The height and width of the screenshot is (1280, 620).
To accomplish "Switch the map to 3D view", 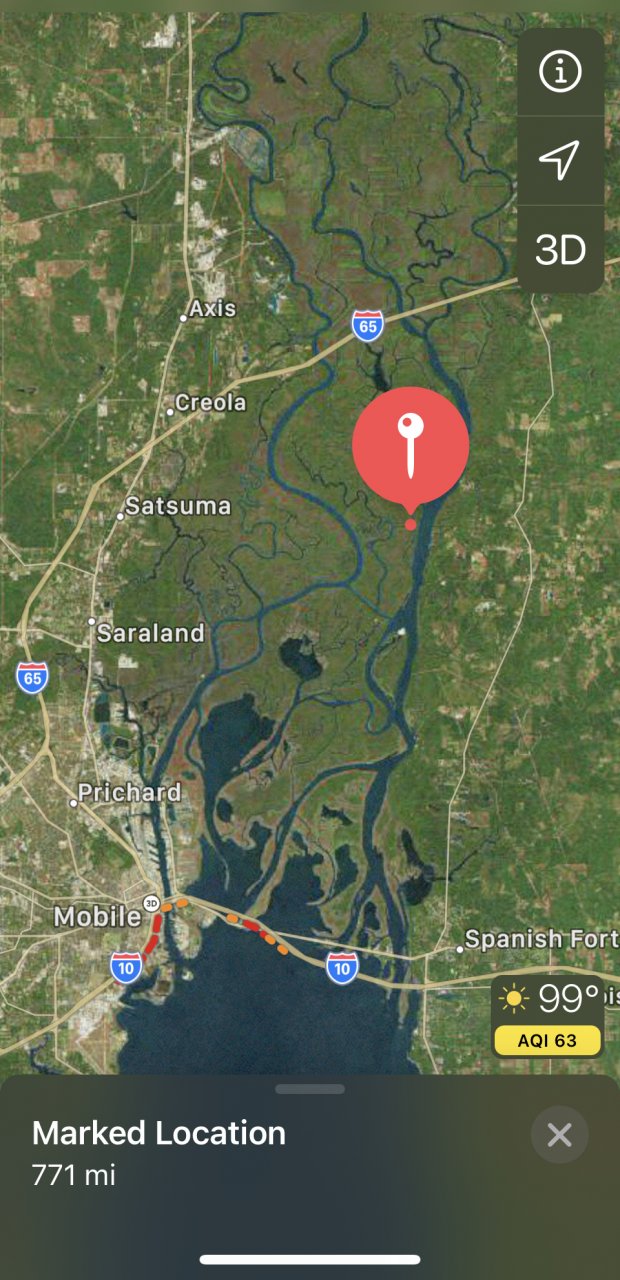I will 560,250.
